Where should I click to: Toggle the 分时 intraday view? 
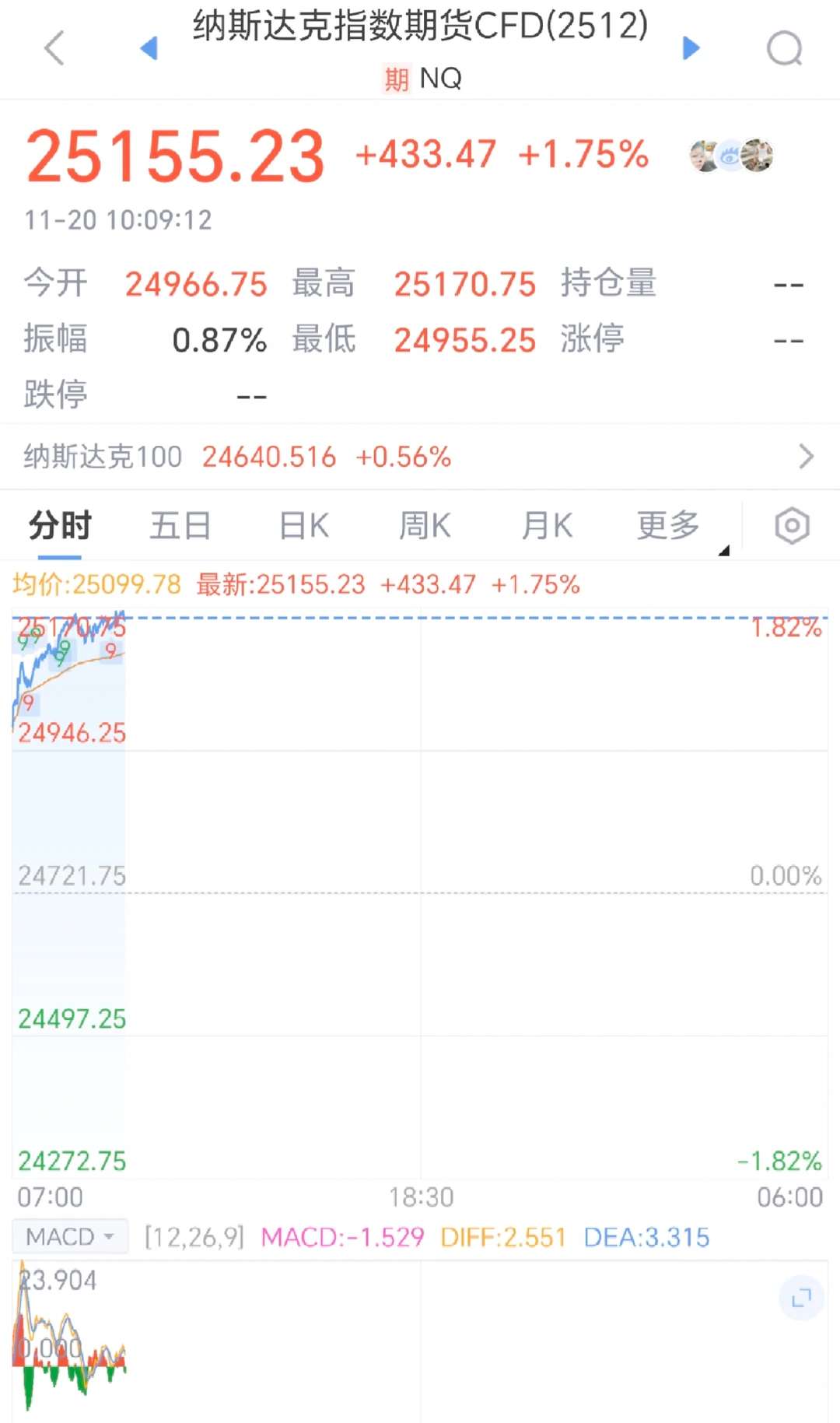click(58, 525)
